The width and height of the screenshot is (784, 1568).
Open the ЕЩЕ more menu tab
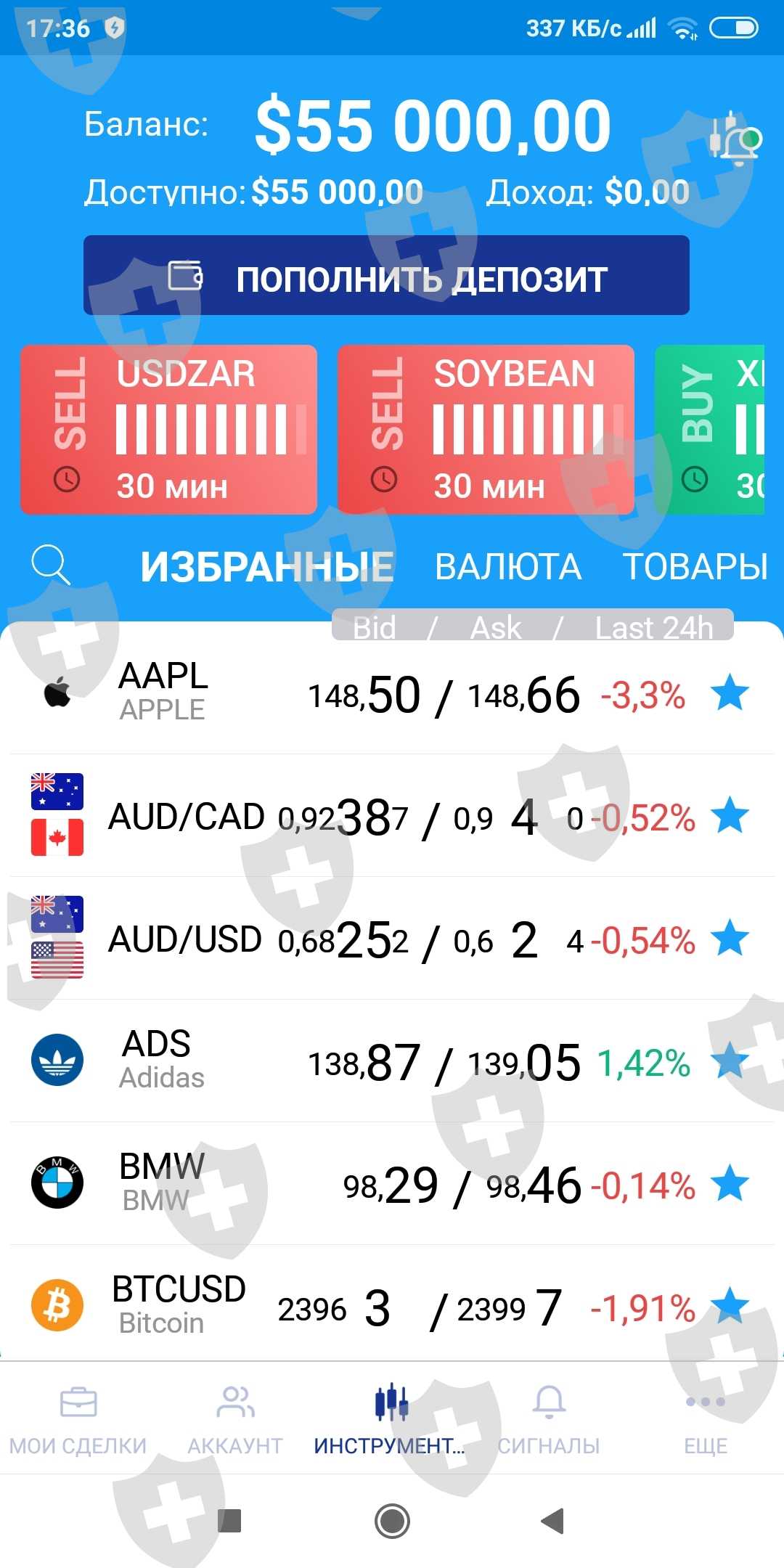706,1419
